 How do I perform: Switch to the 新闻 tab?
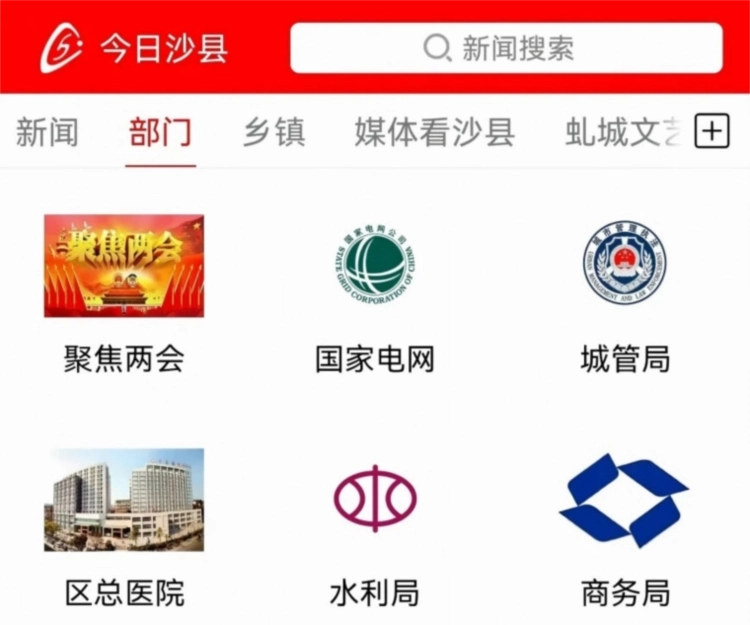pyautogui.click(x=47, y=132)
